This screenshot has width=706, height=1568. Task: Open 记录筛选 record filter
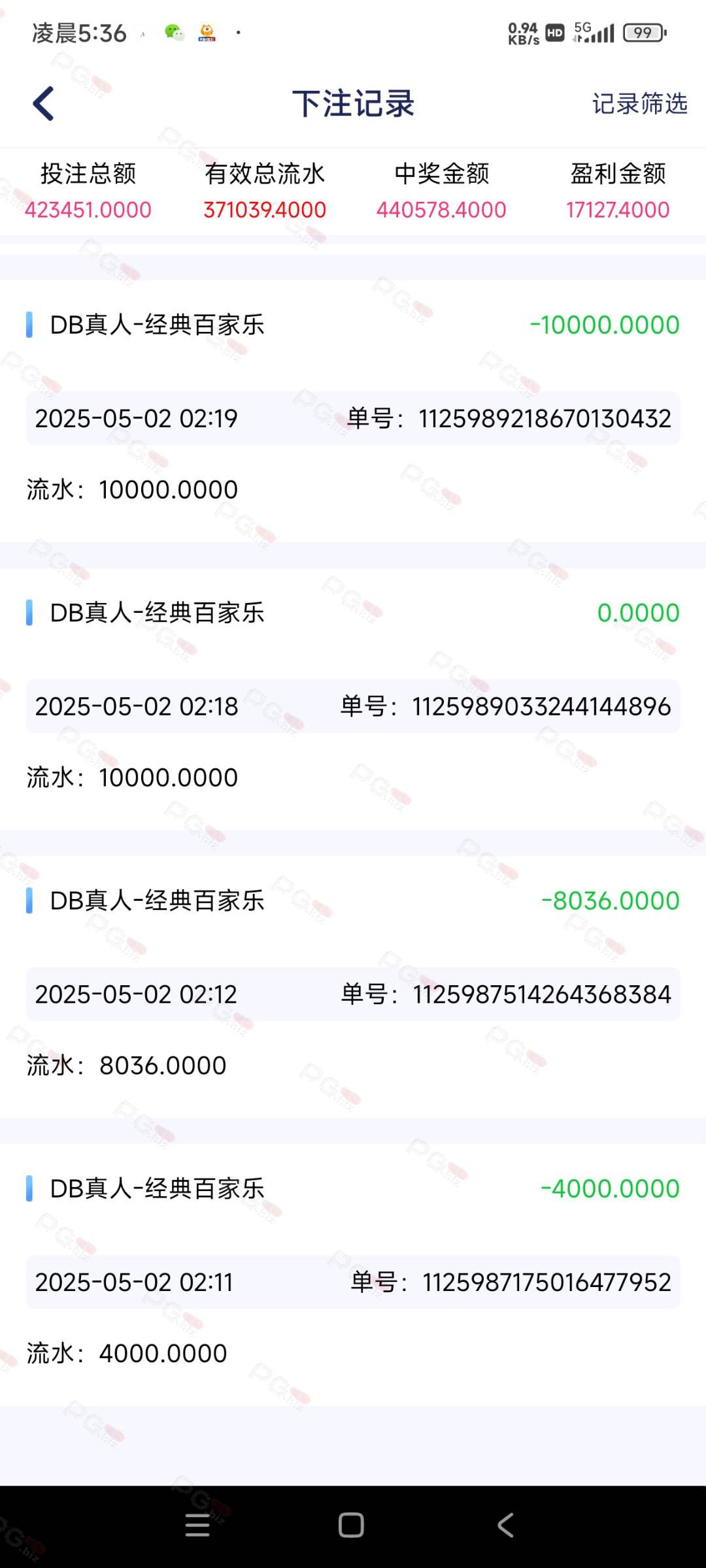click(x=639, y=104)
